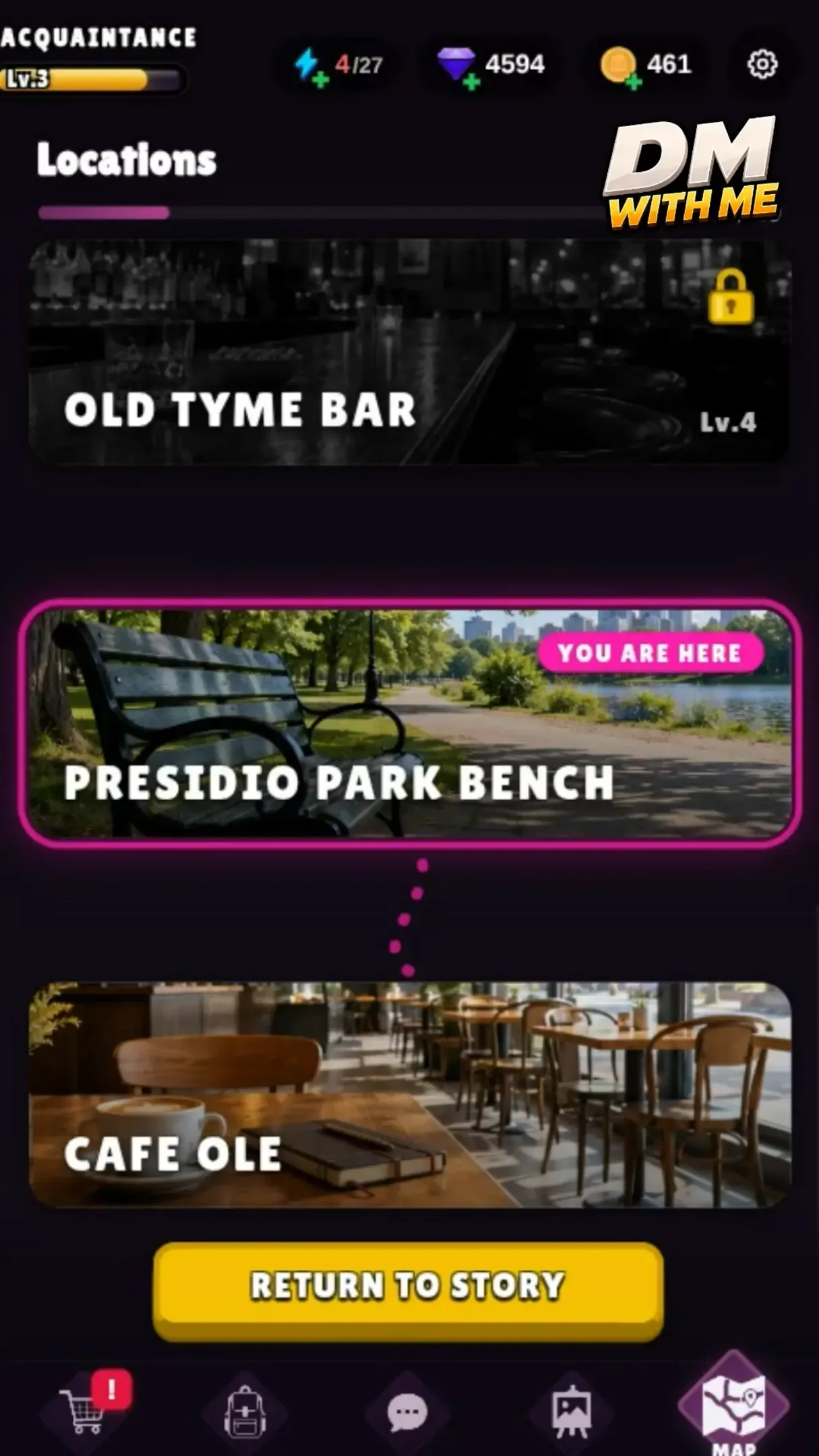Open the shop cart tab
The image size is (819, 1456).
coord(84,1410)
